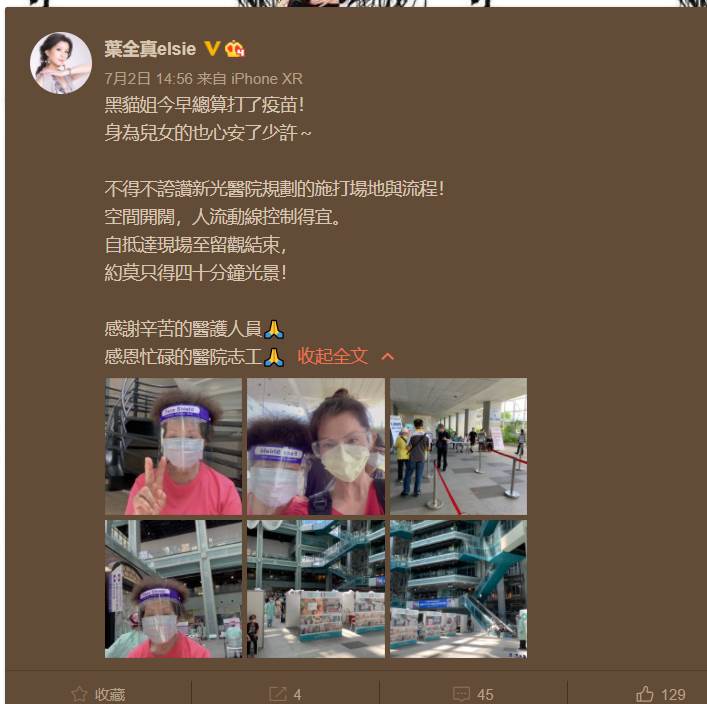This screenshot has width=707, height=704.
Task: Save the post with 收藏
Action: [98, 694]
